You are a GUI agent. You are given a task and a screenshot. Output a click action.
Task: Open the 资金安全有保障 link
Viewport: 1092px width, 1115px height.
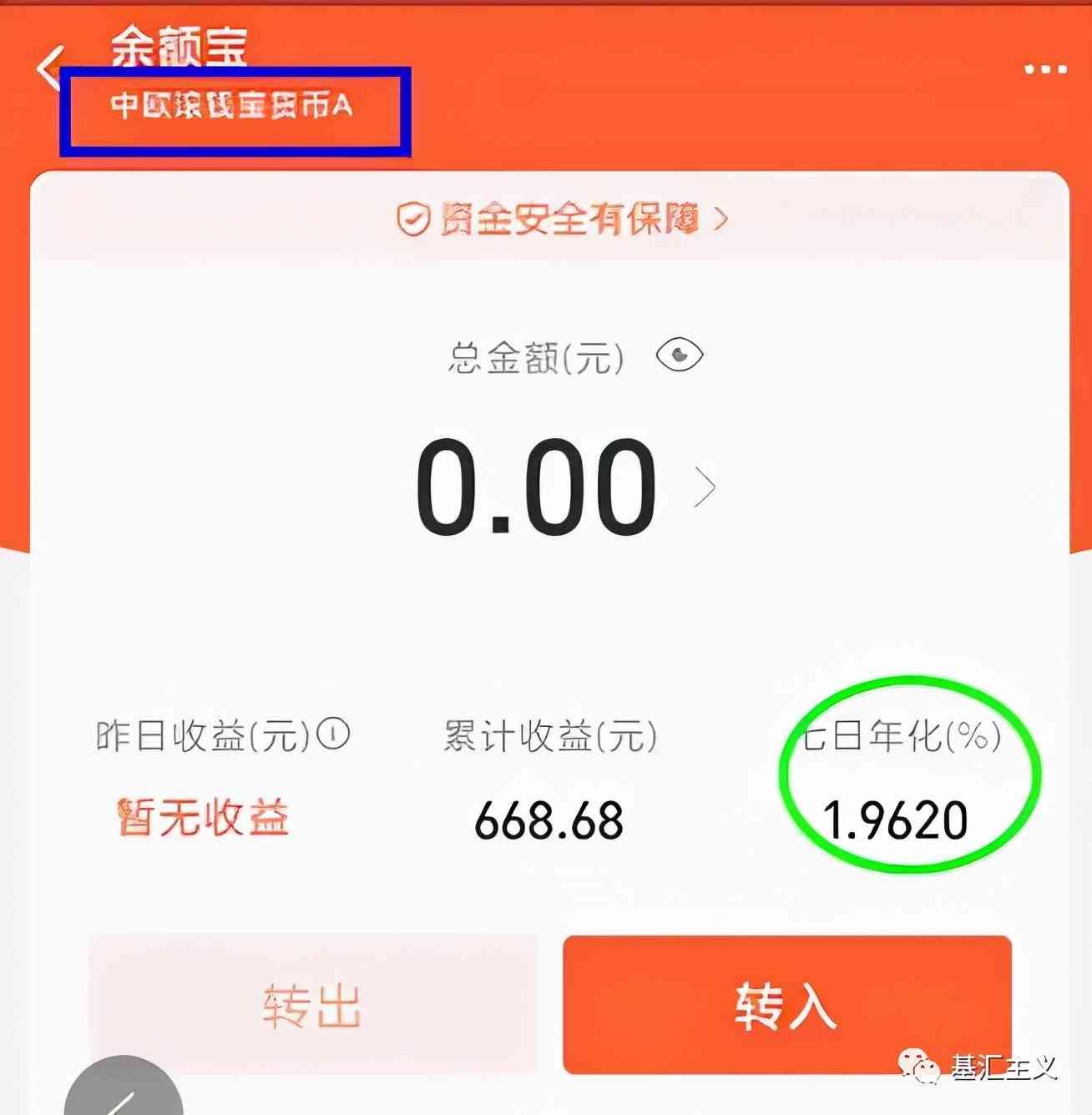click(x=561, y=219)
